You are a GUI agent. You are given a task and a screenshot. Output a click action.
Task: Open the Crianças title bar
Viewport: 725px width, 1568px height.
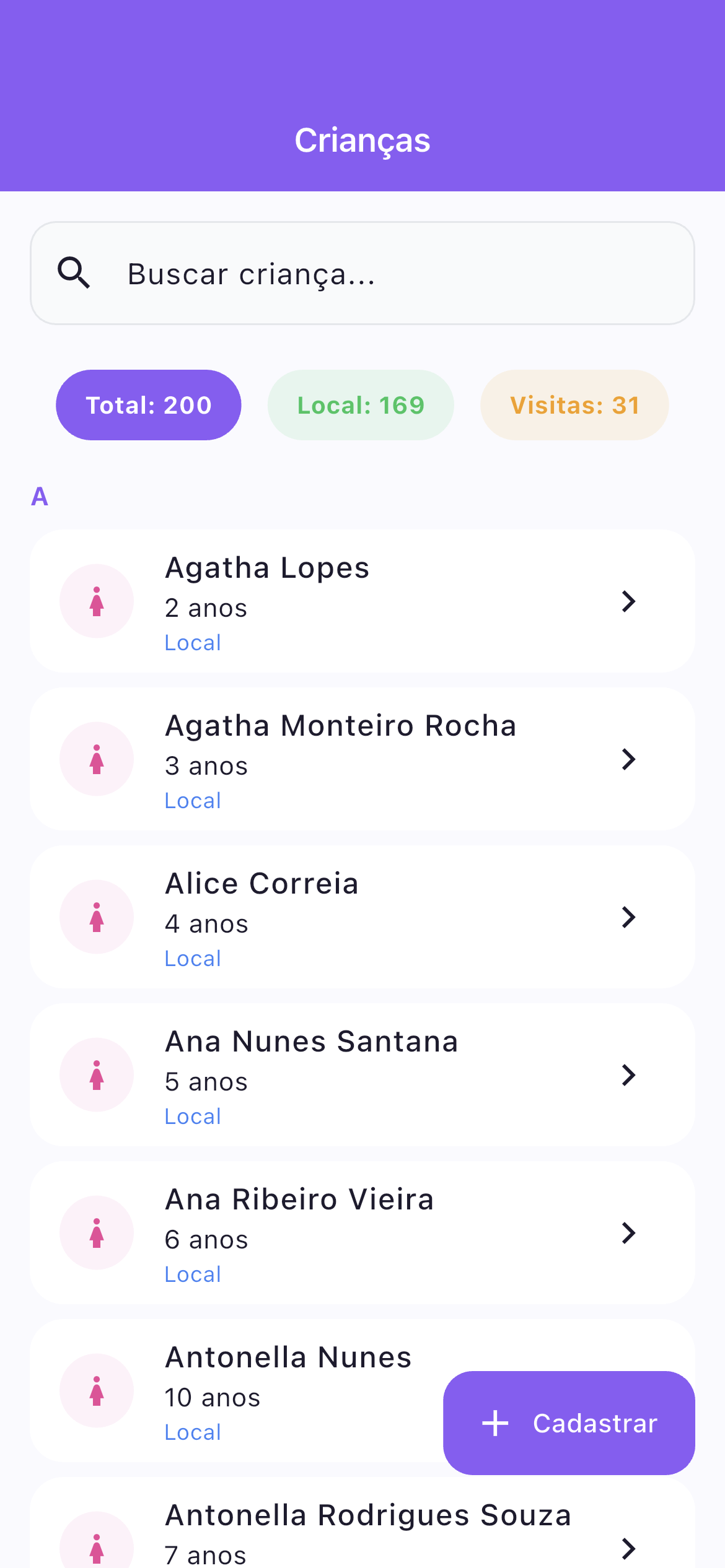coord(362,139)
